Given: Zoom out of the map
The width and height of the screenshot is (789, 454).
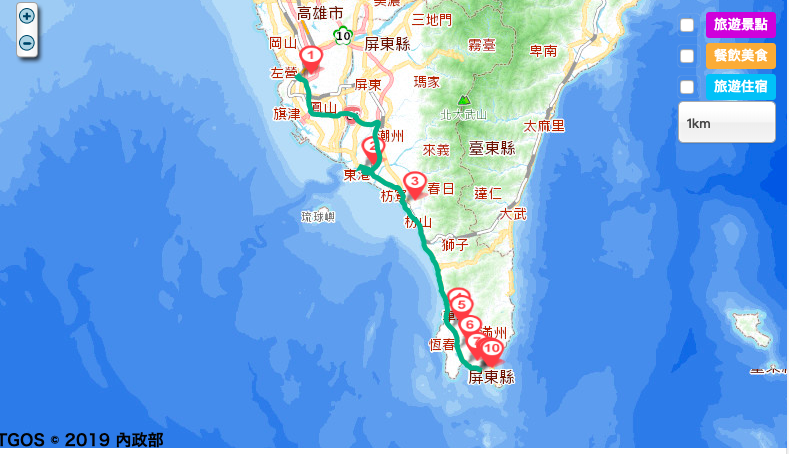Looking at the screenshot, I should [27, 43].
